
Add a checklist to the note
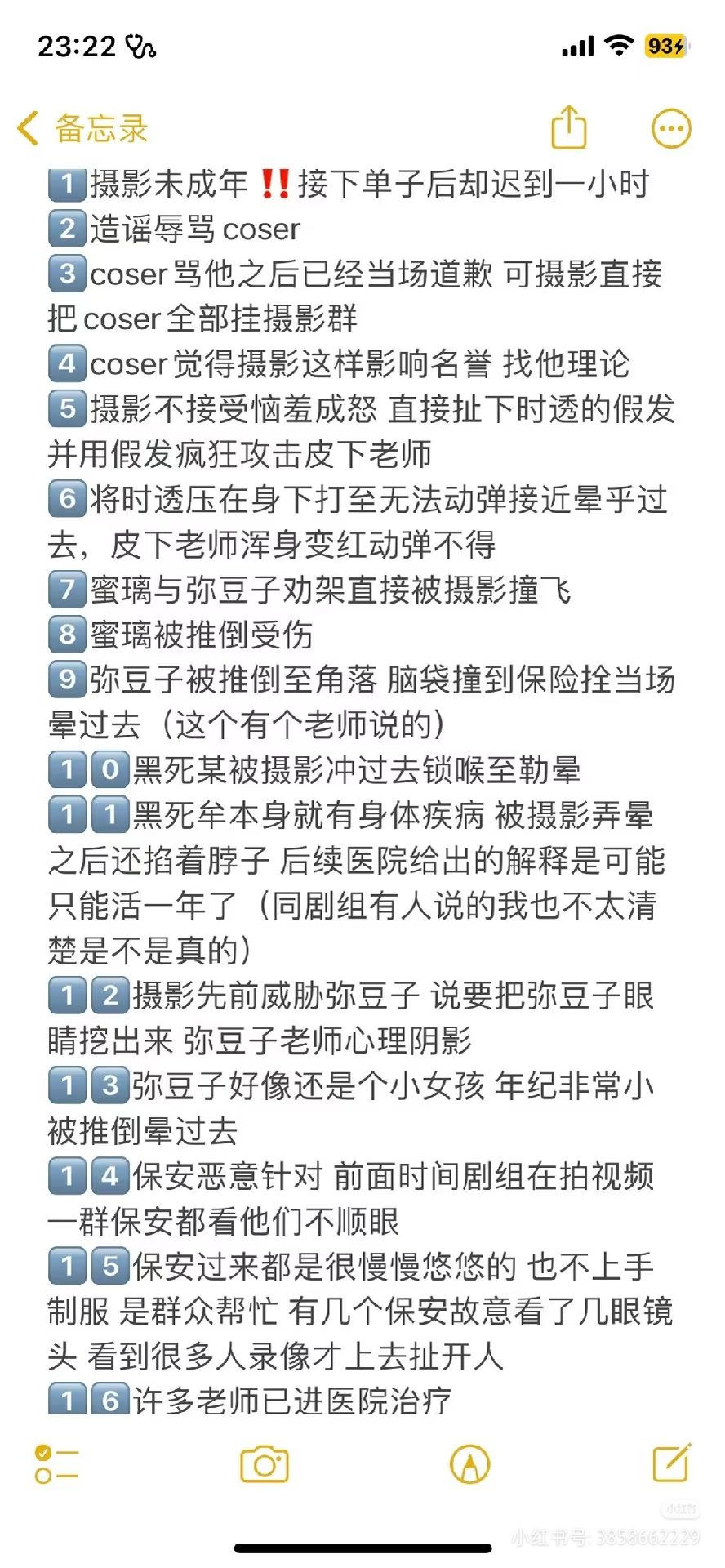56,1464
